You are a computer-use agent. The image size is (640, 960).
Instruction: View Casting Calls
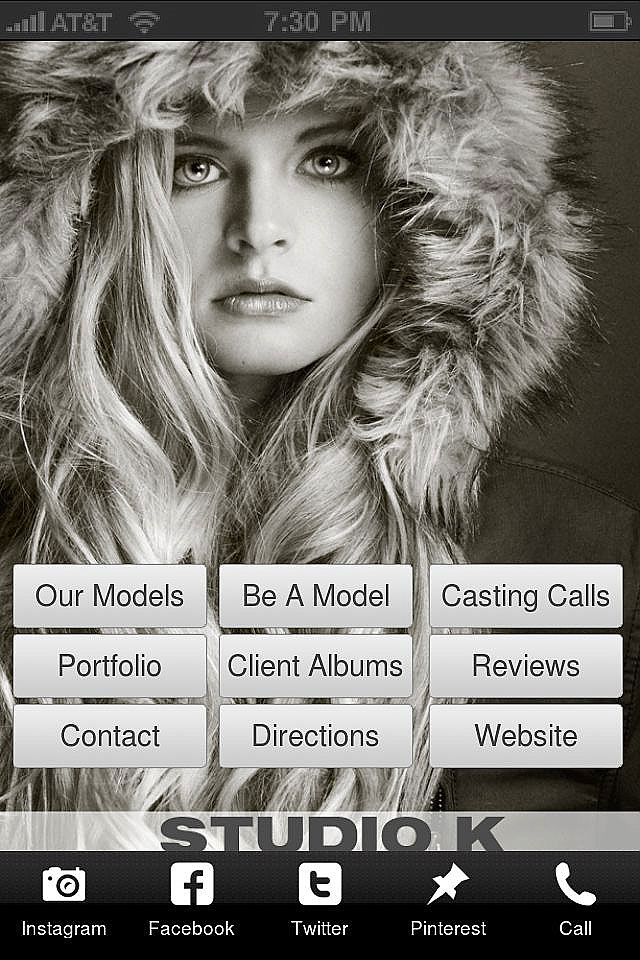pyautogui.click(x=525, y=596)
